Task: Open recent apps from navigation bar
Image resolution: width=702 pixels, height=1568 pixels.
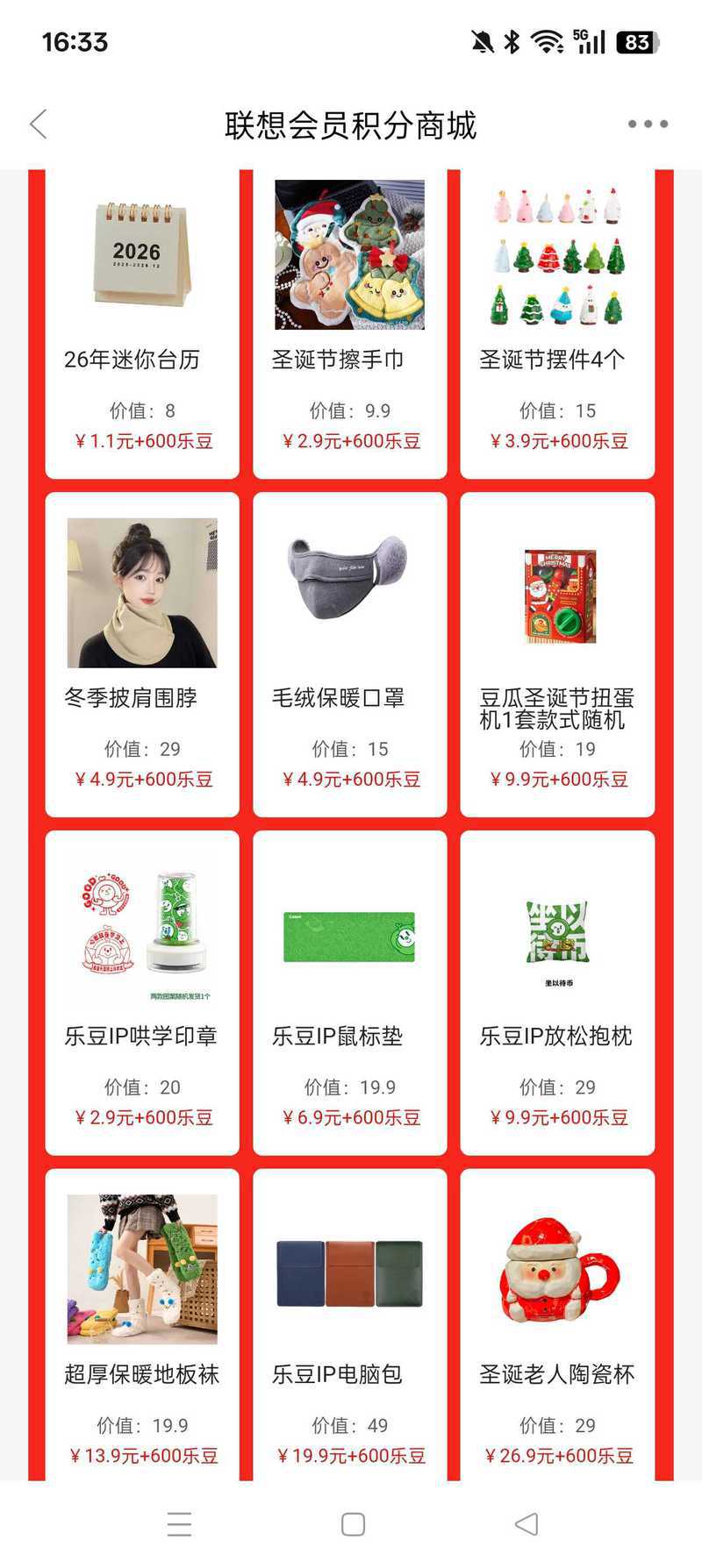Action: pyautogui.click(x=179, y=1524)
